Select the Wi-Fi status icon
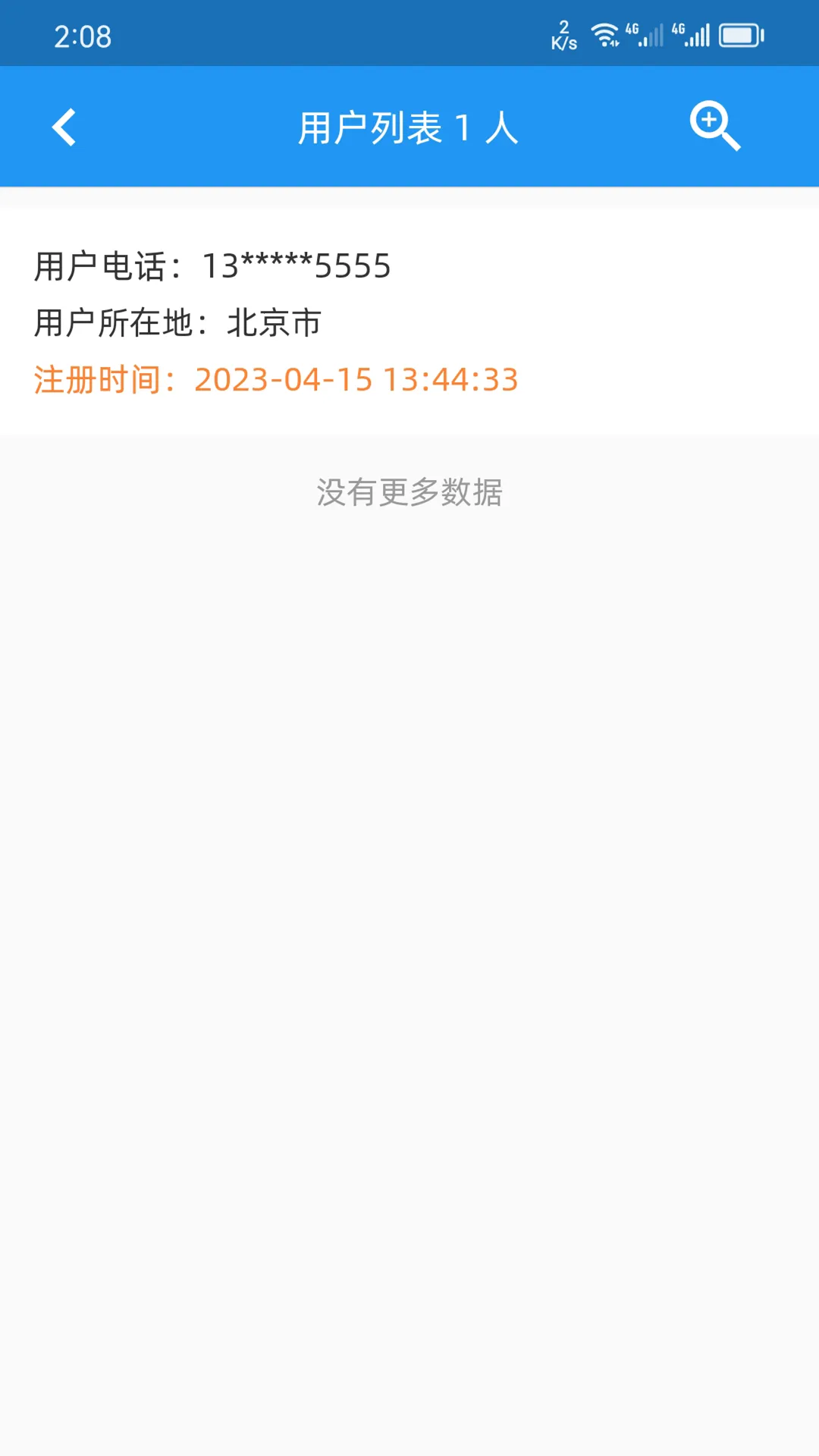 604,34
